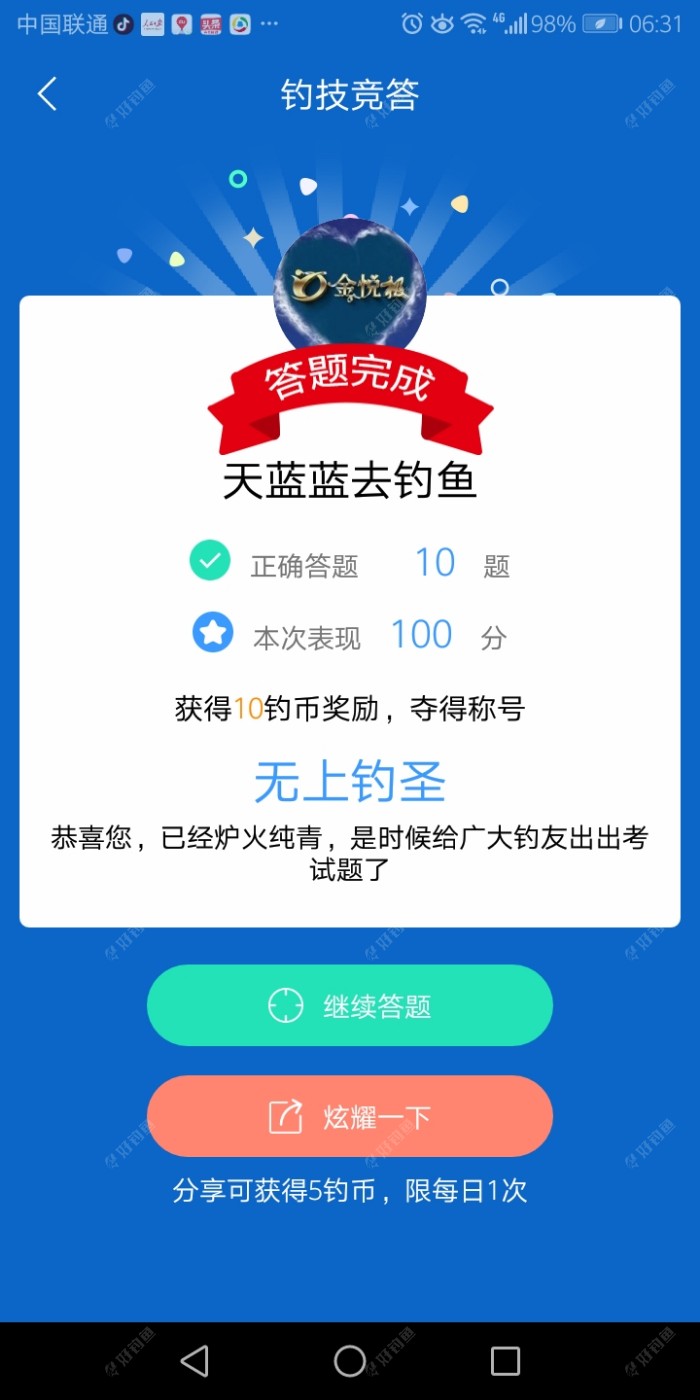Tap 继续答题 to continue the quiz
The height and width of the screenshot is (1400, 700).
coord(350,1006)
